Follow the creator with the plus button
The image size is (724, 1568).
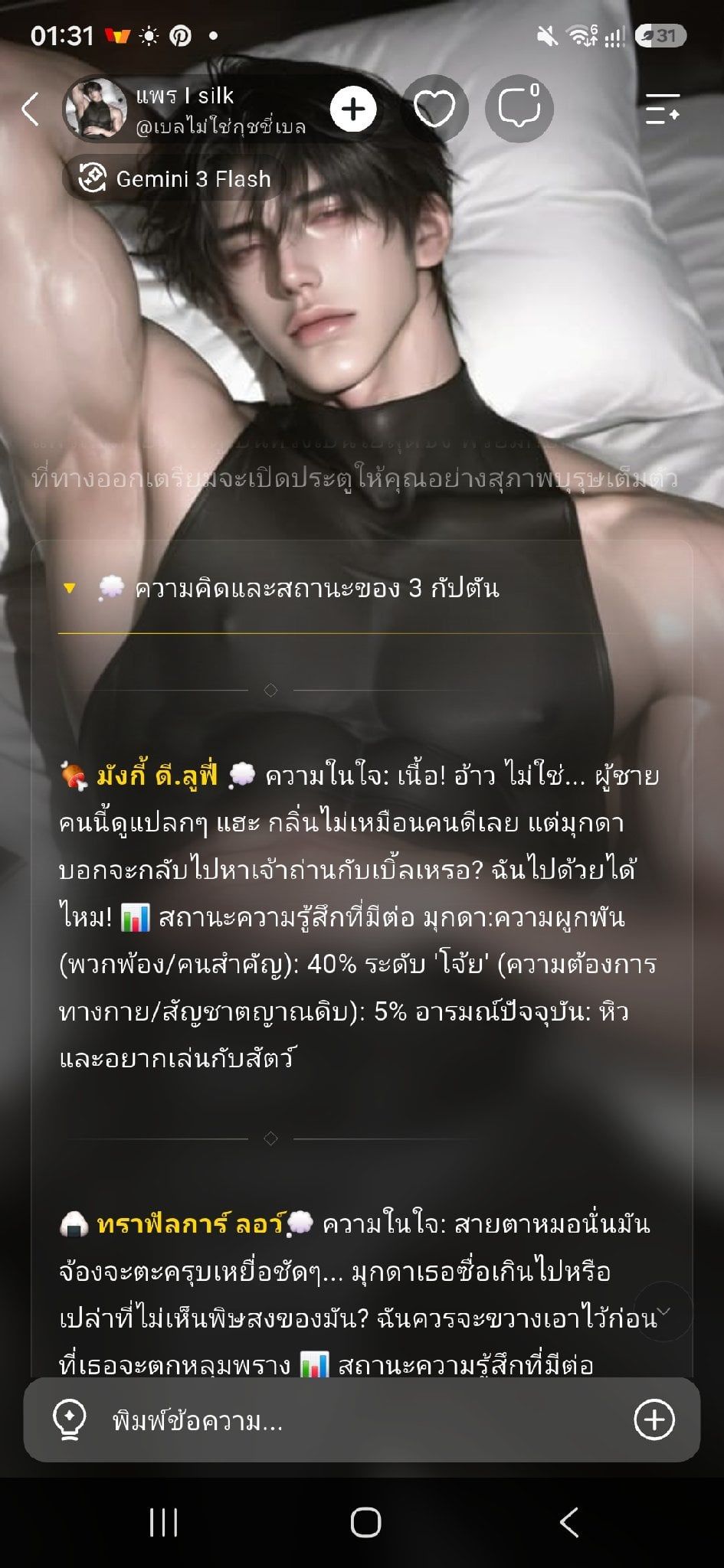coord(353,109)
